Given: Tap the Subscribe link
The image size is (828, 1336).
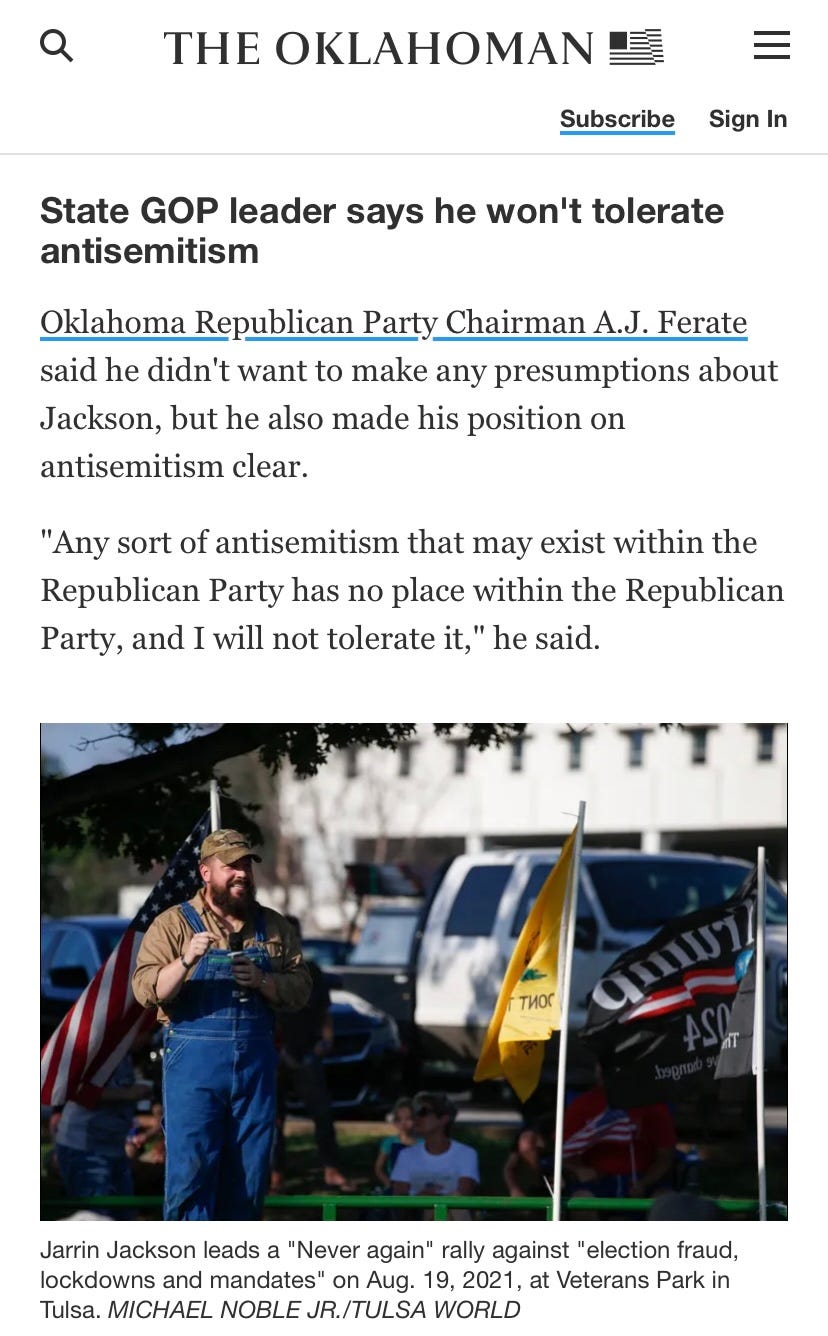Looking at the screenshot, I should point(617,119).
